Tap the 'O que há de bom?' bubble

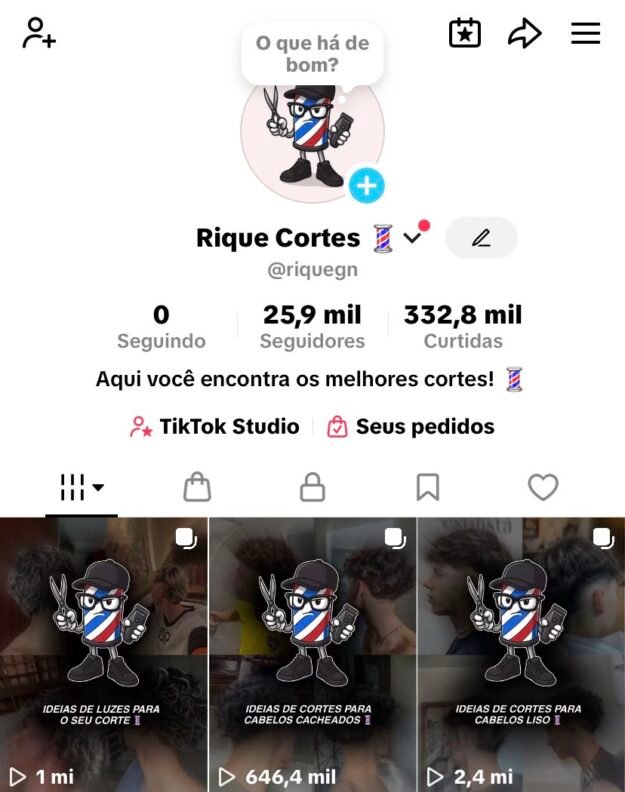(x=312, y=54)
